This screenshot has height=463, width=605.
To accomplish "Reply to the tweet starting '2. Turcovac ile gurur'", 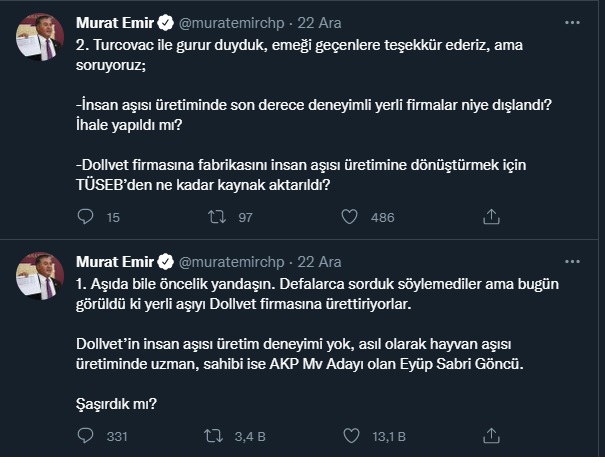I will (86, 217).
